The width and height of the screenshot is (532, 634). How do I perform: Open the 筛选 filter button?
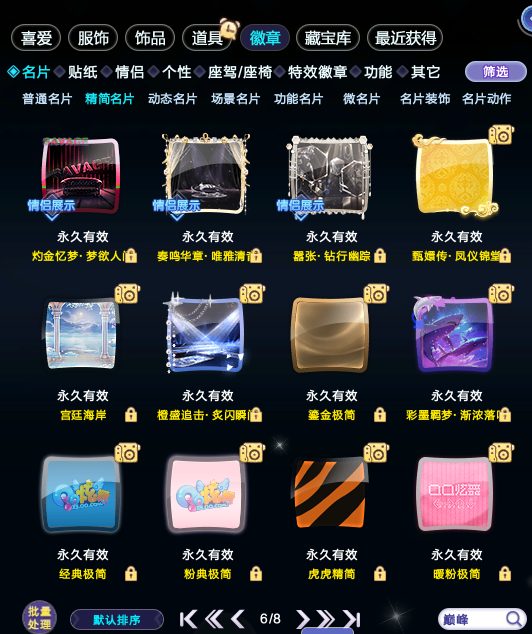[x=496, y=72]
